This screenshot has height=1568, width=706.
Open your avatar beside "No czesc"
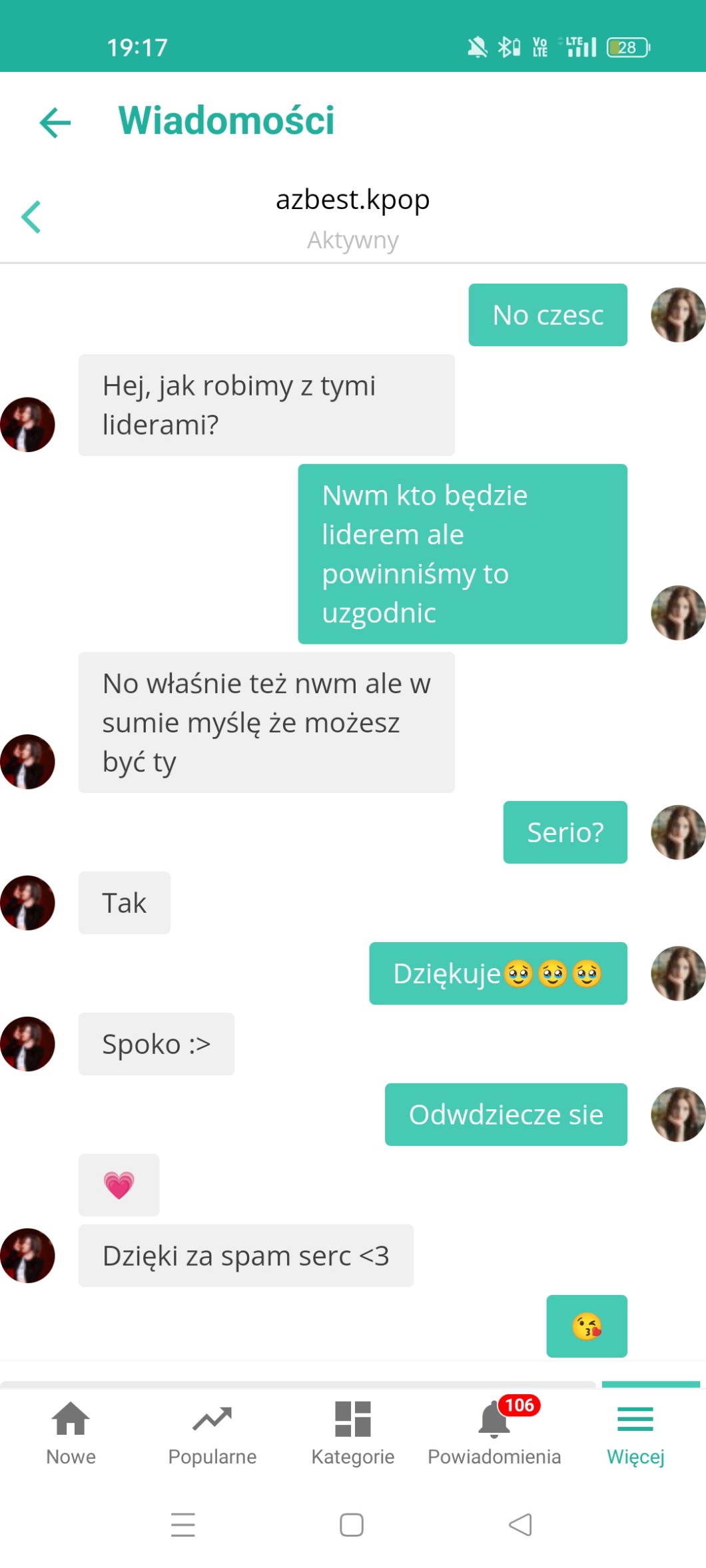coord(677,315)
